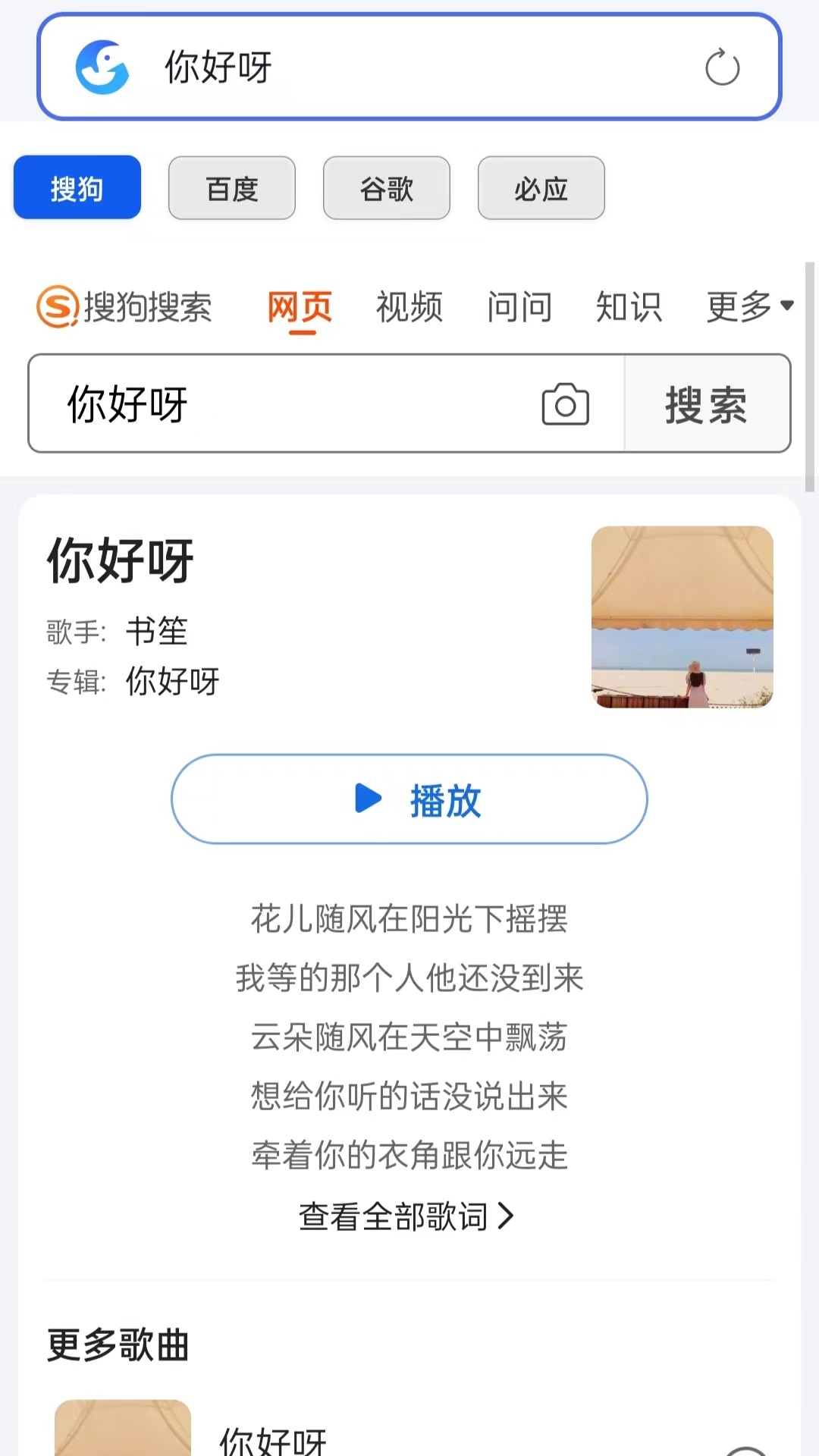819x1456 pixels.
Task: Click the album cover image of 你好呀
Action: tap(682, 620)
